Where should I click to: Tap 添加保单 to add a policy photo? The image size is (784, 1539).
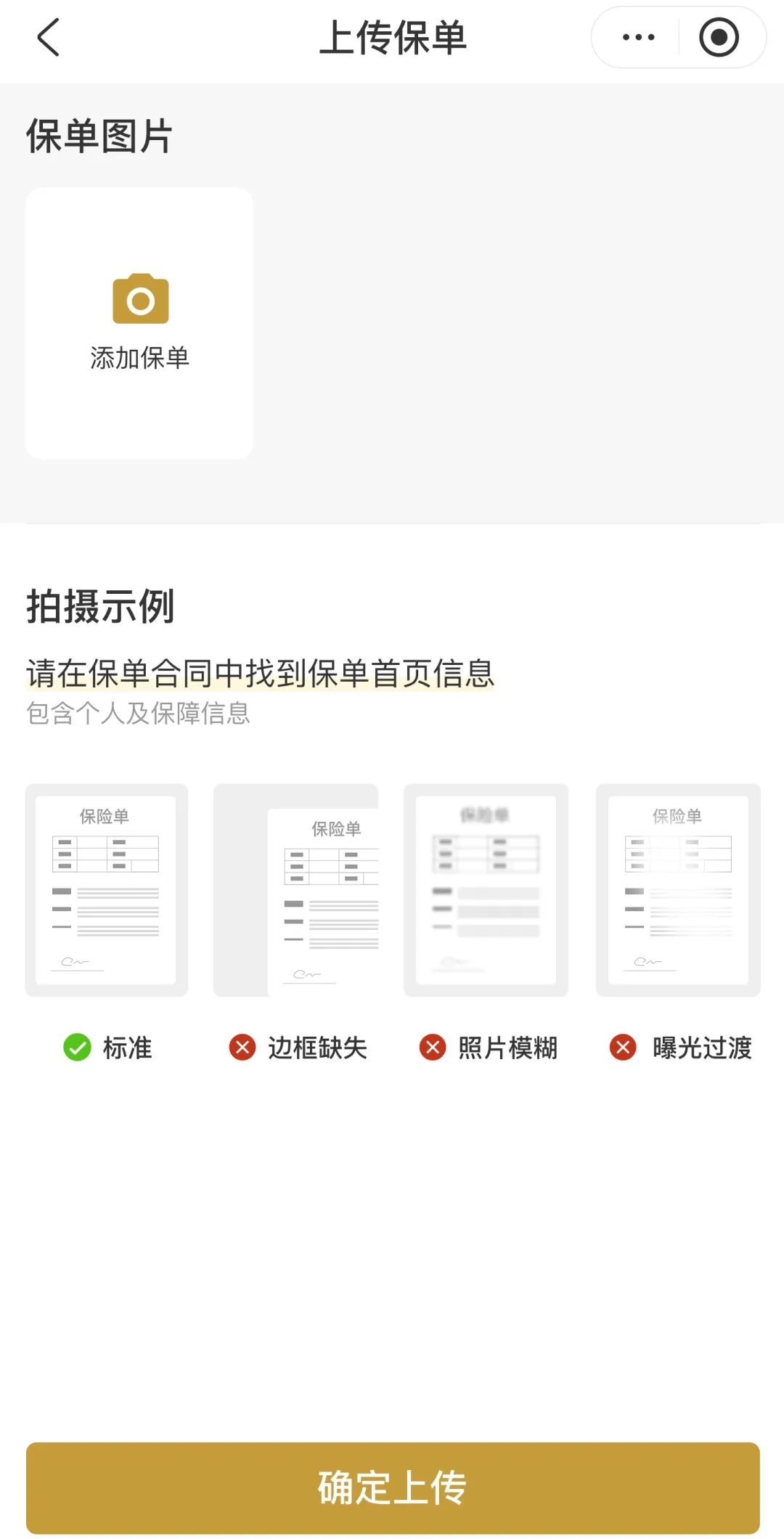(139, 323)
